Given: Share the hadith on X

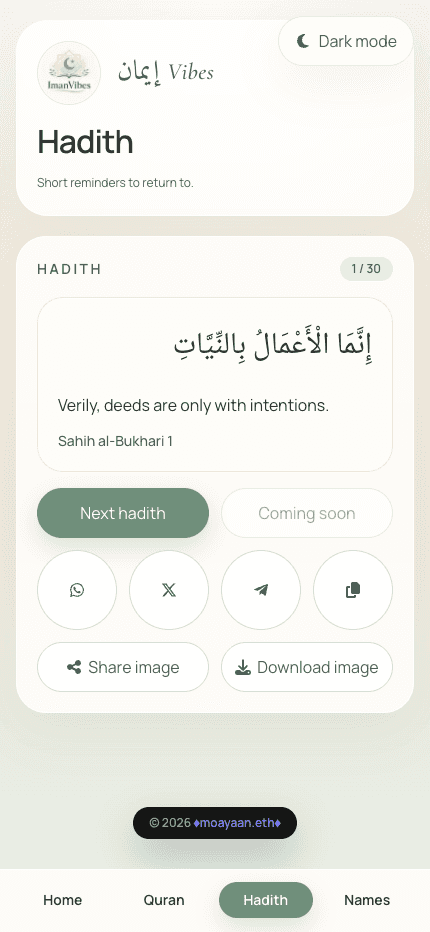Looking at the screenshot, I should 169,590.
